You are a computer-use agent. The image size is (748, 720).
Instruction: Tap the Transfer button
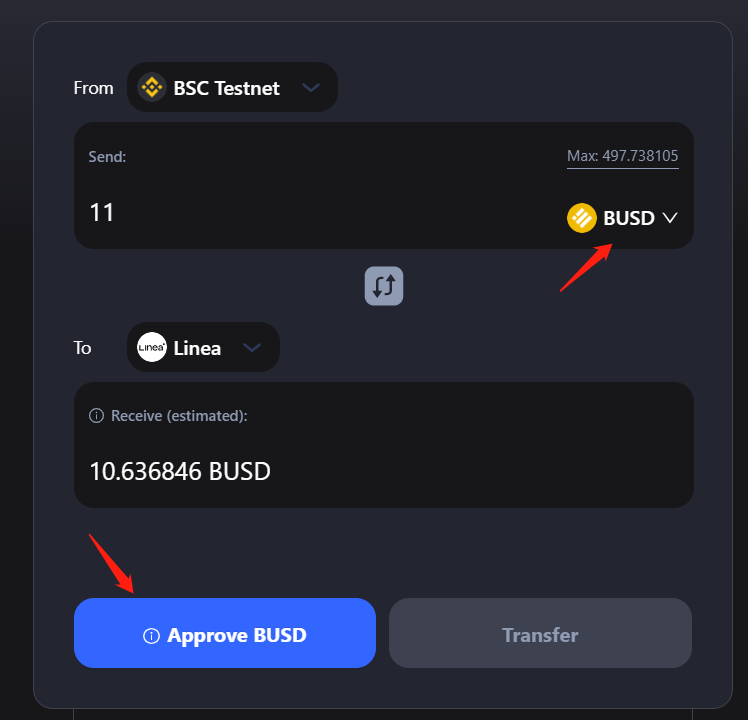pyautogui.click(x=540, y=634)
